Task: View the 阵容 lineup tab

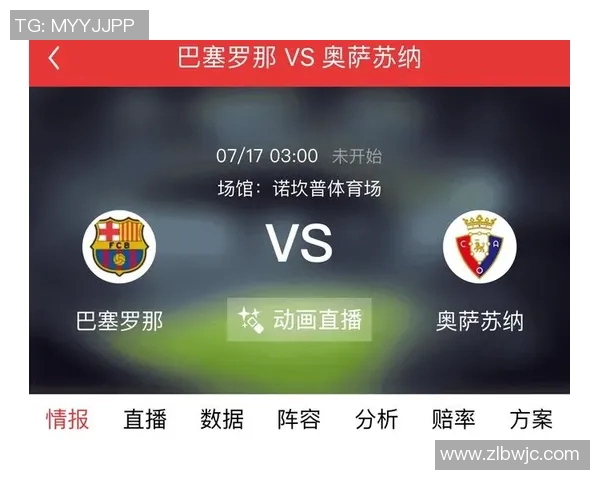Action: (299, 419)
